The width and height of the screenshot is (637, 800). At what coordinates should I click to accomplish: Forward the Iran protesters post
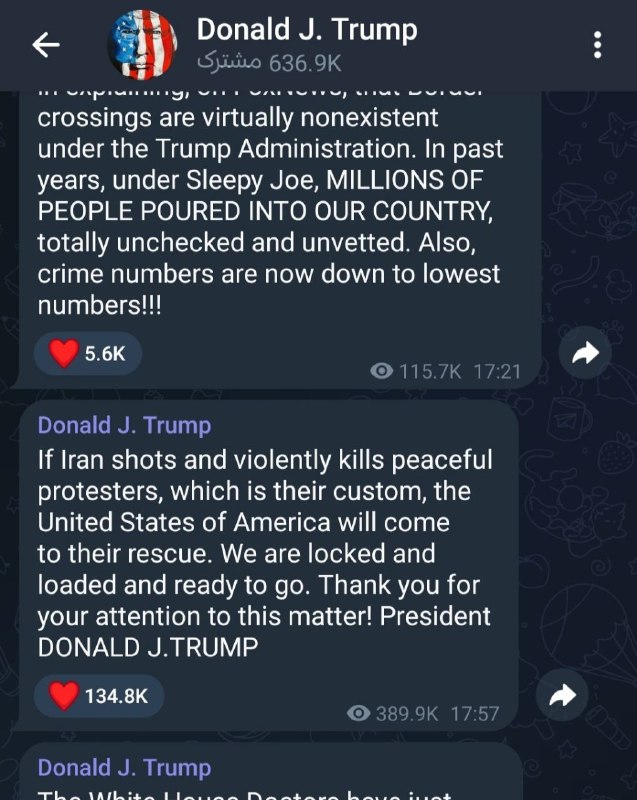click(x=563, y=695)
